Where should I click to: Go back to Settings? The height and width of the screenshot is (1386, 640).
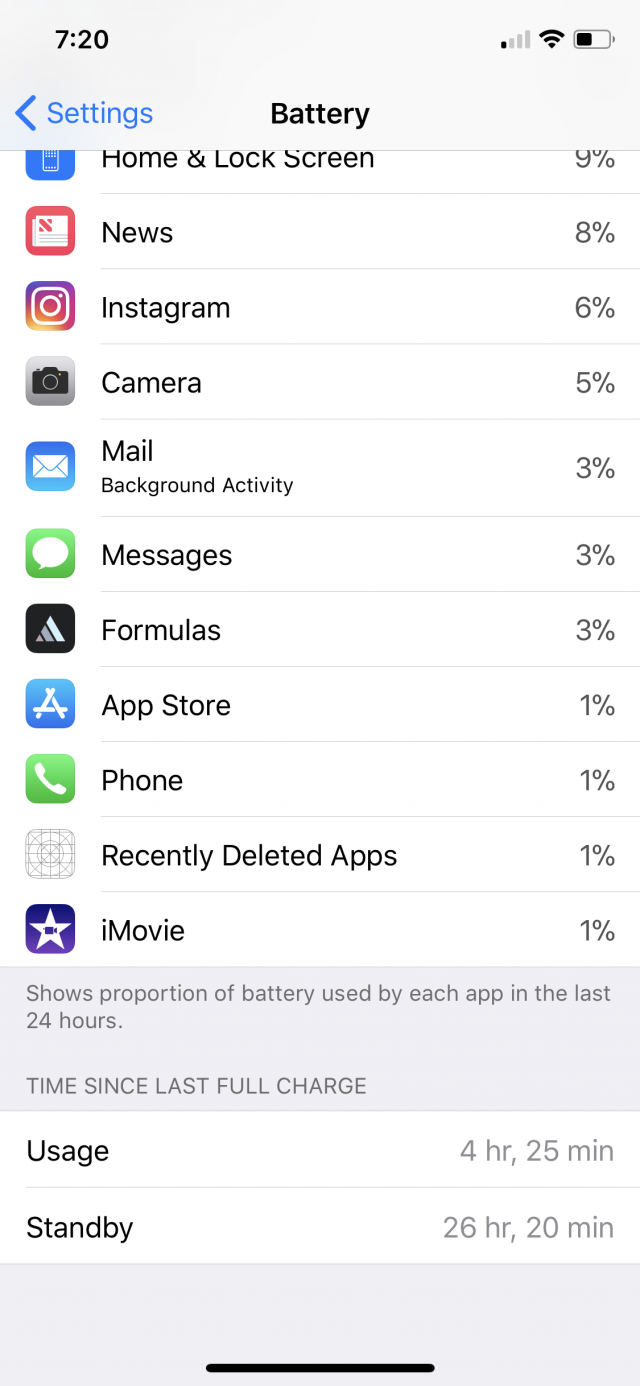tap(85, 113)
